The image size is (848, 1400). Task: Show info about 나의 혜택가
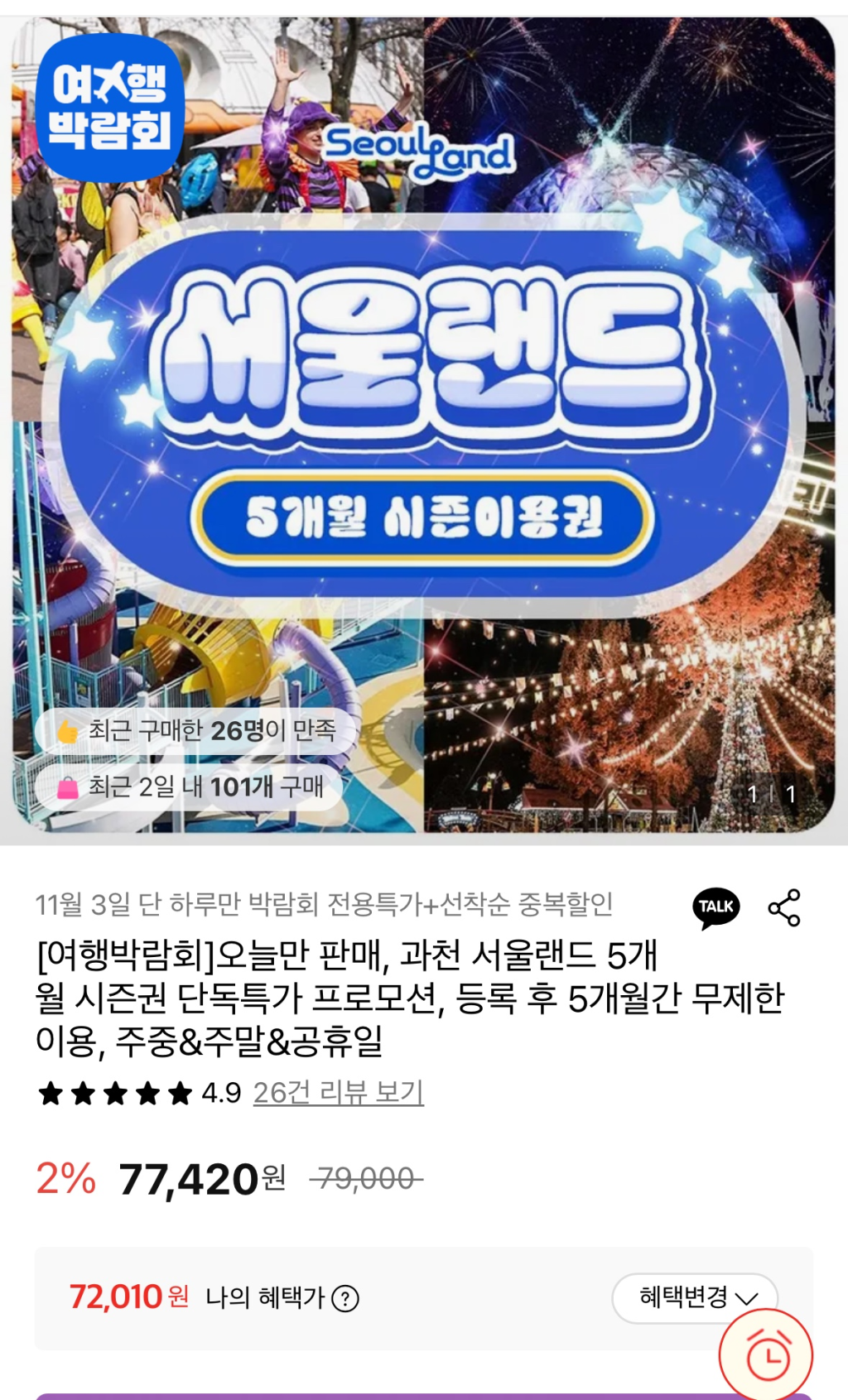pos(345,1298)
